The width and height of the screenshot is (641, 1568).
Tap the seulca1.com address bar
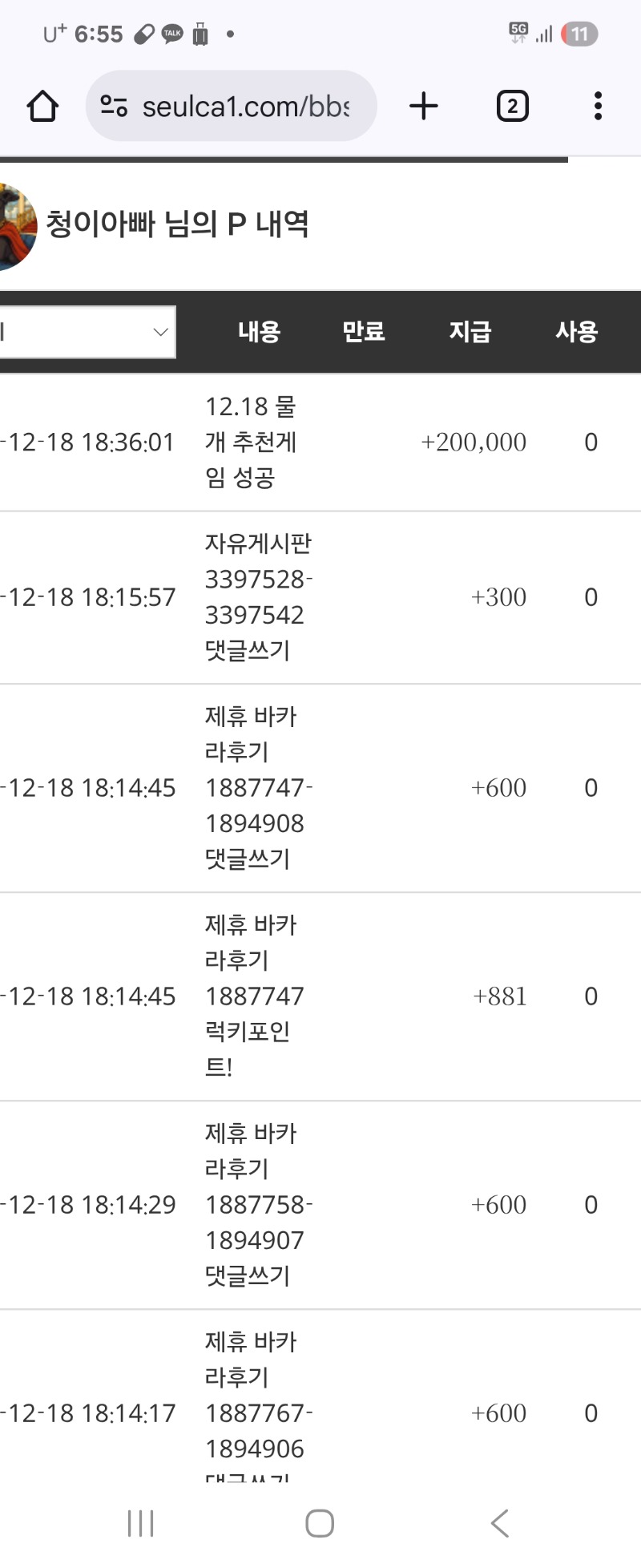click(231, 106)
